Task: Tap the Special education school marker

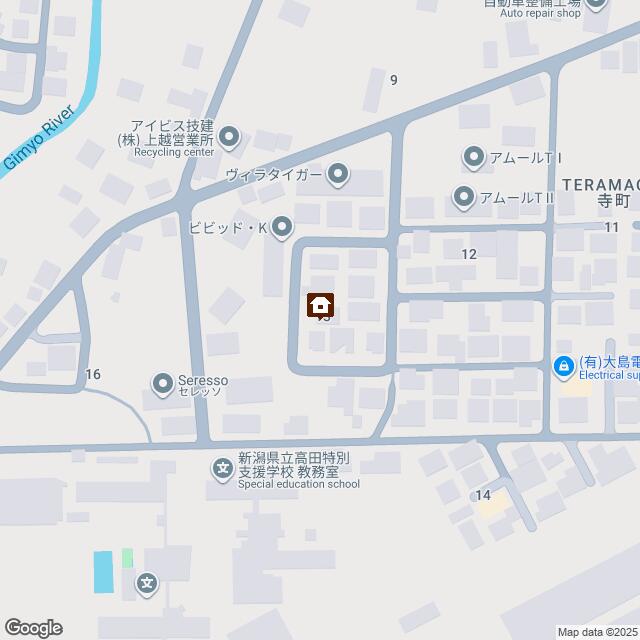Action: click(x=221, y=467)
